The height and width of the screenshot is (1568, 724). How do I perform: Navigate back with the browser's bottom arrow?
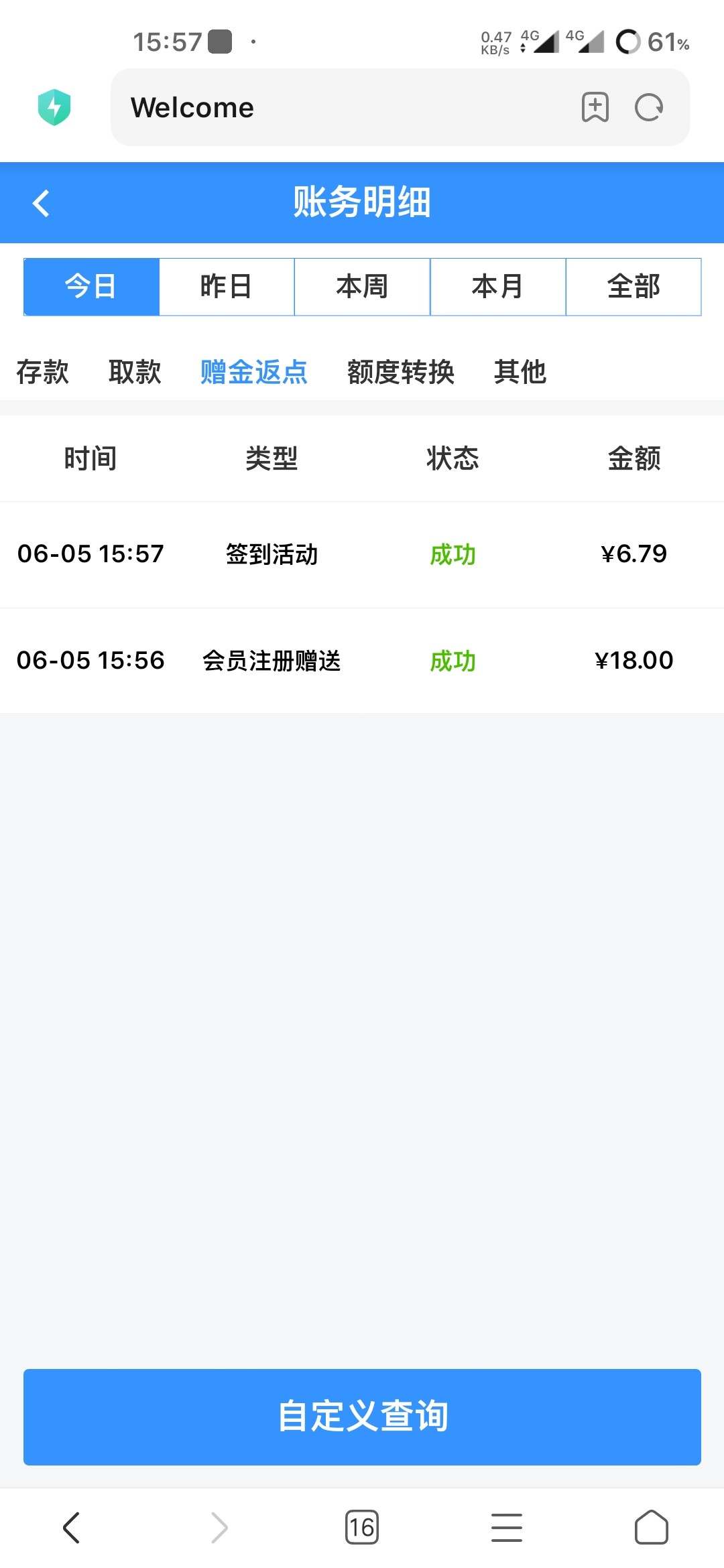tap(72, 1527)
